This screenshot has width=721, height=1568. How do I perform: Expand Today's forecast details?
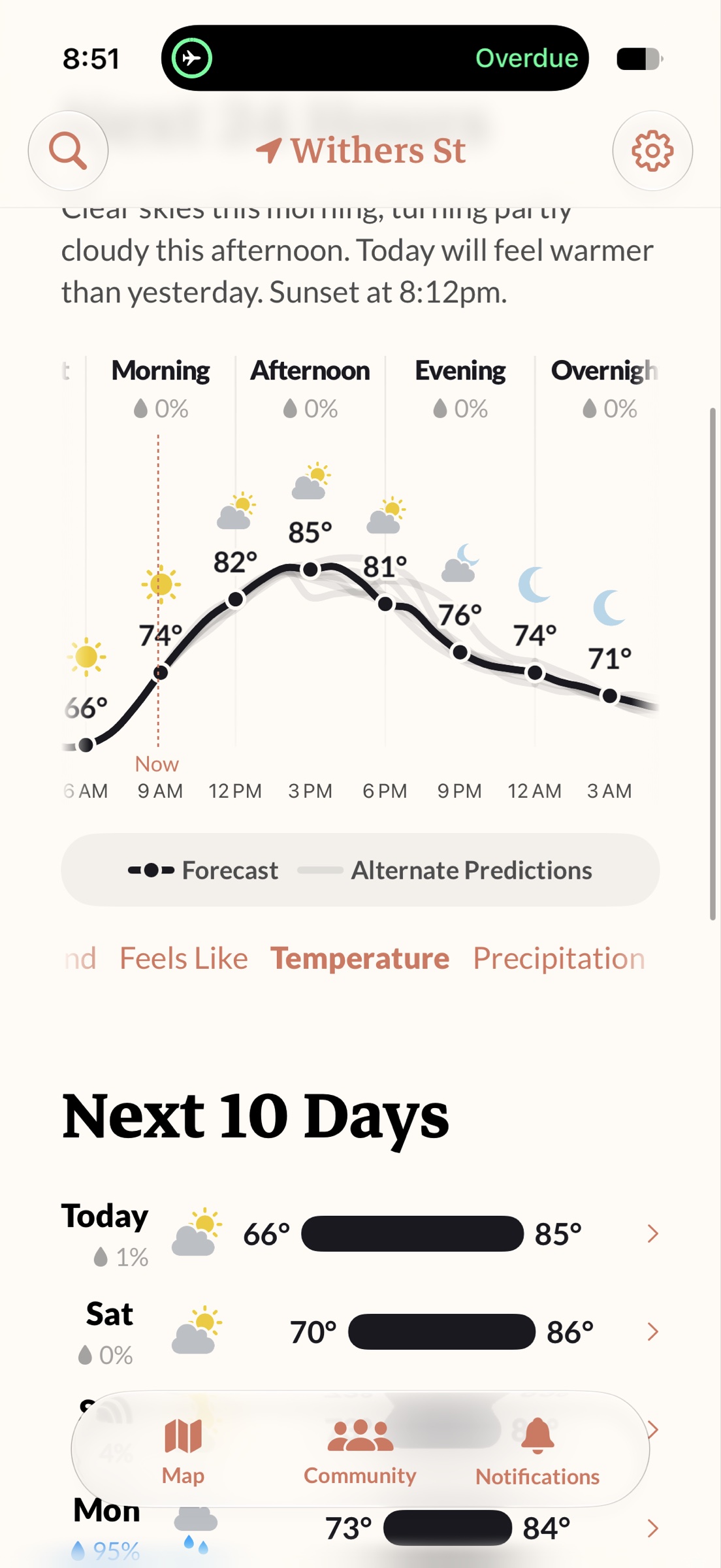360,1233
